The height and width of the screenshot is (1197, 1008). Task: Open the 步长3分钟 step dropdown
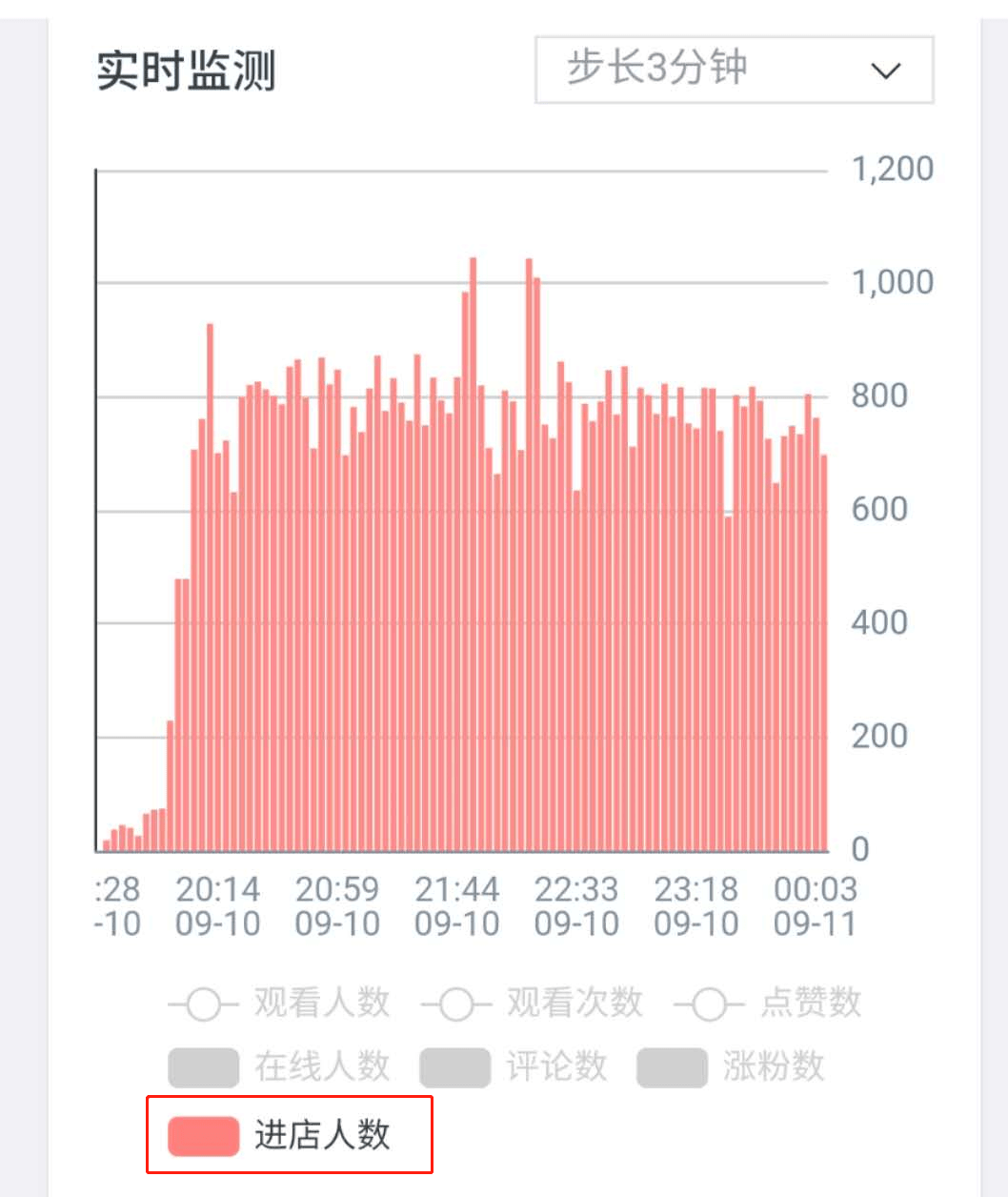pyautogui.click(x=734, y=70)
